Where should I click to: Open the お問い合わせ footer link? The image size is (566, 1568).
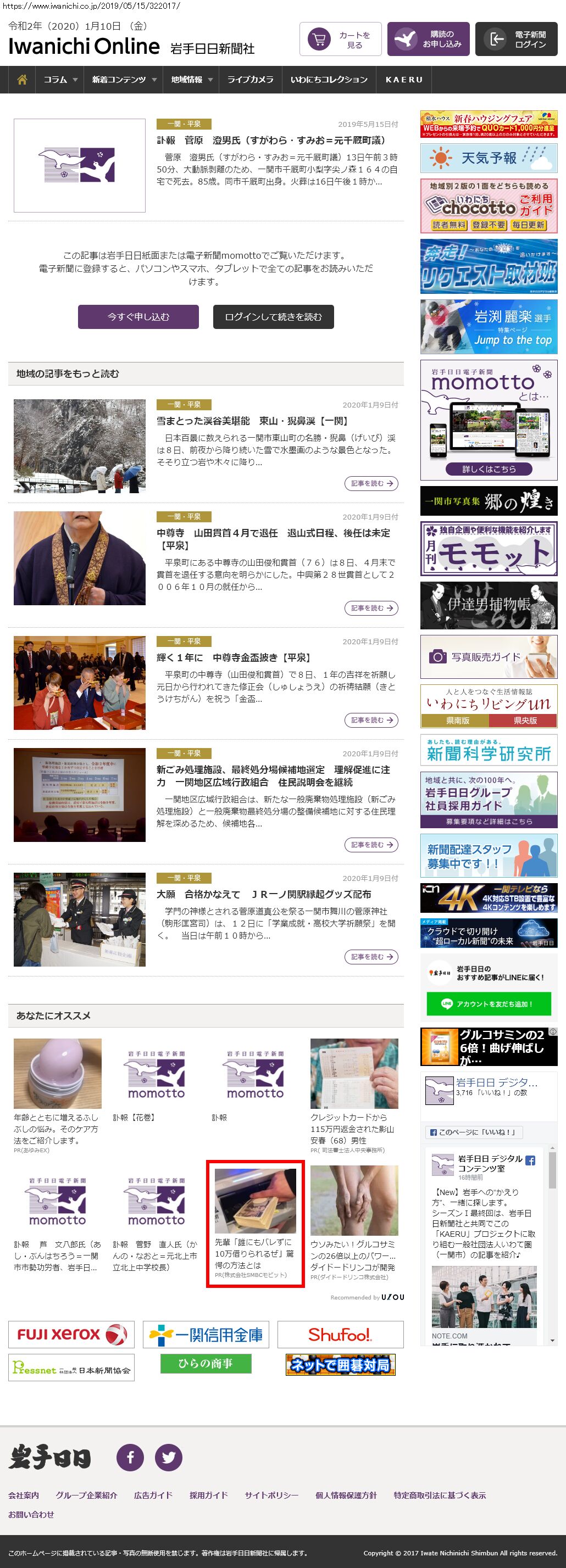[x=31, y=1514]
